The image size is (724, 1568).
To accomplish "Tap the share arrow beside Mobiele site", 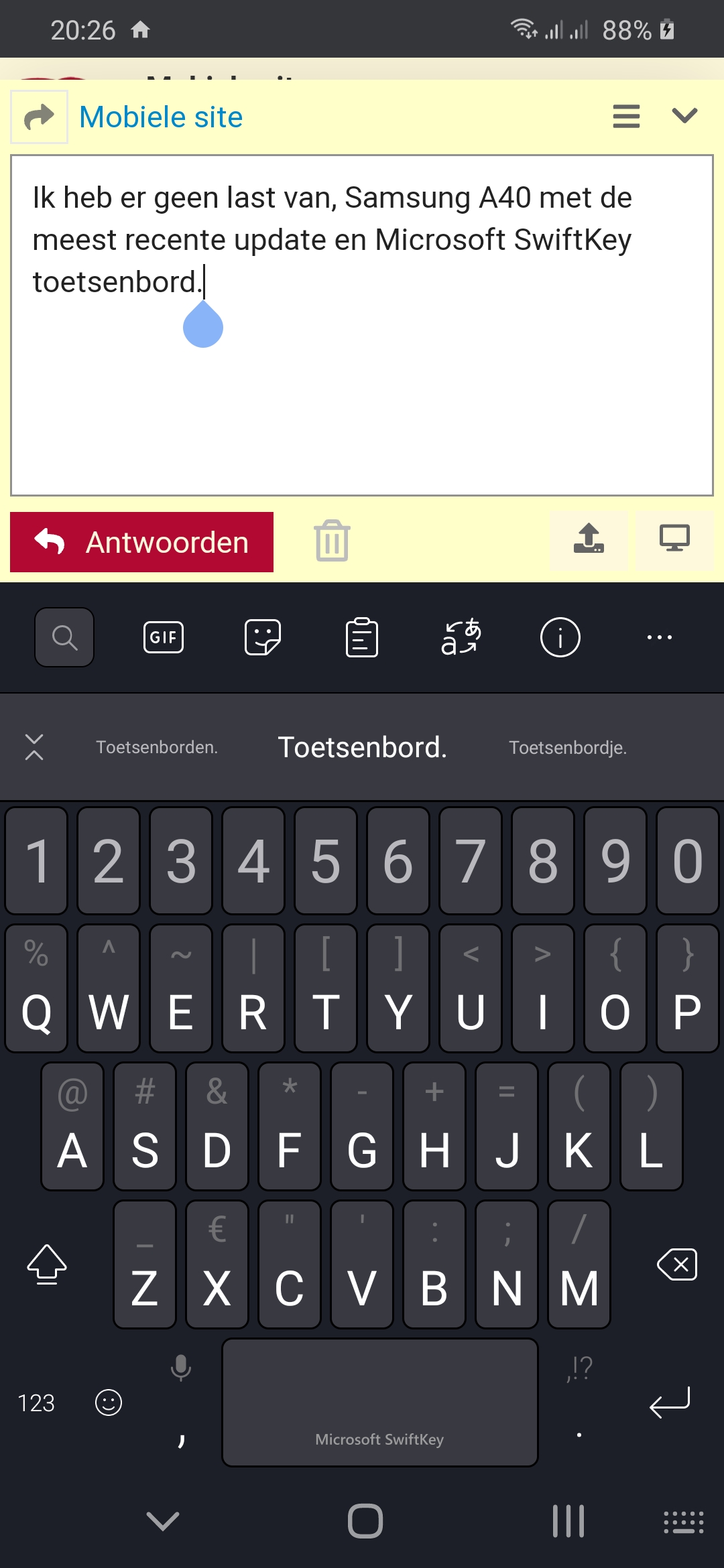I will [39, 117].
